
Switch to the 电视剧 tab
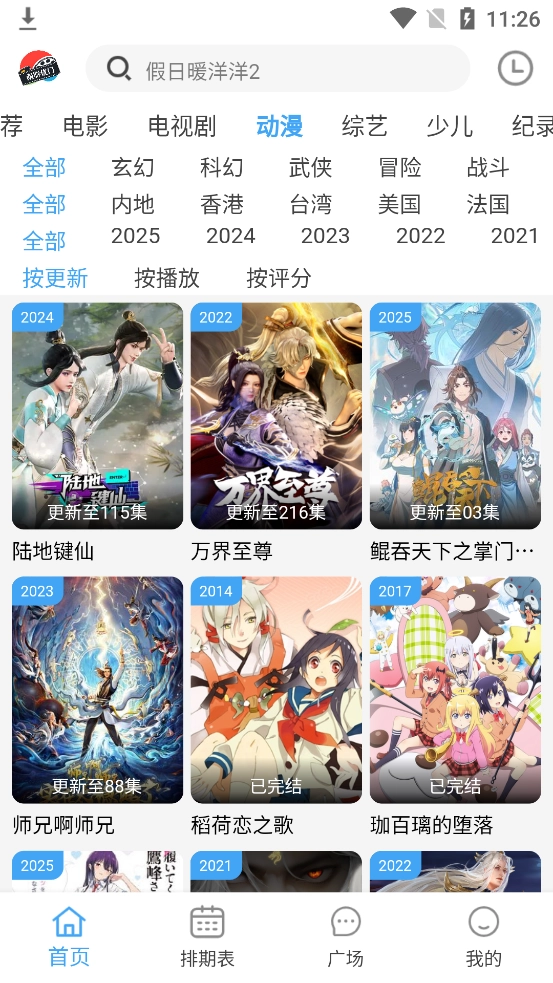[182, 126]
